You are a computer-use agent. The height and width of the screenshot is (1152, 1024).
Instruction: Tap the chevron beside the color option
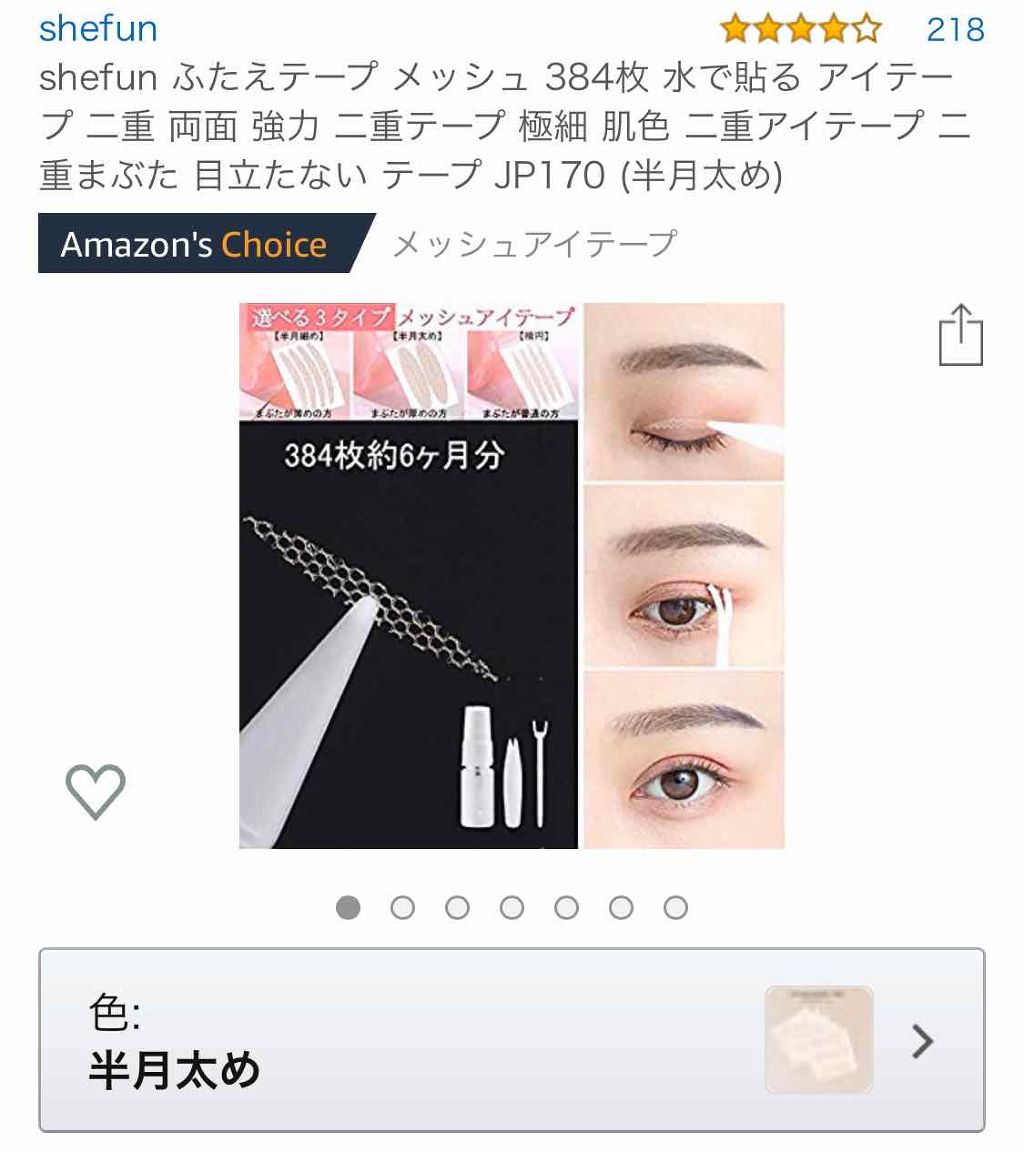(x=919, y=1041)
